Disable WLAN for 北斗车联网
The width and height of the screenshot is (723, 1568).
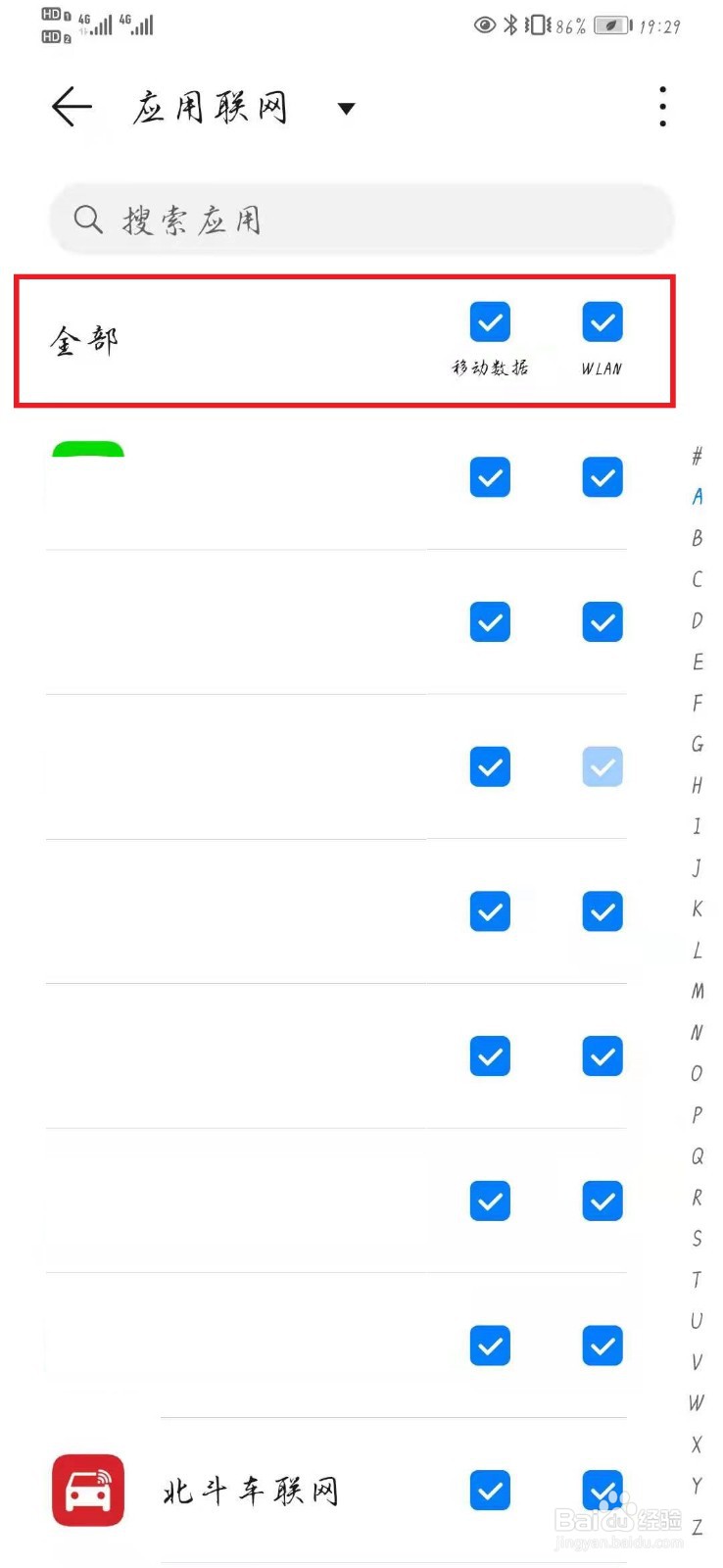[602, 1491]
